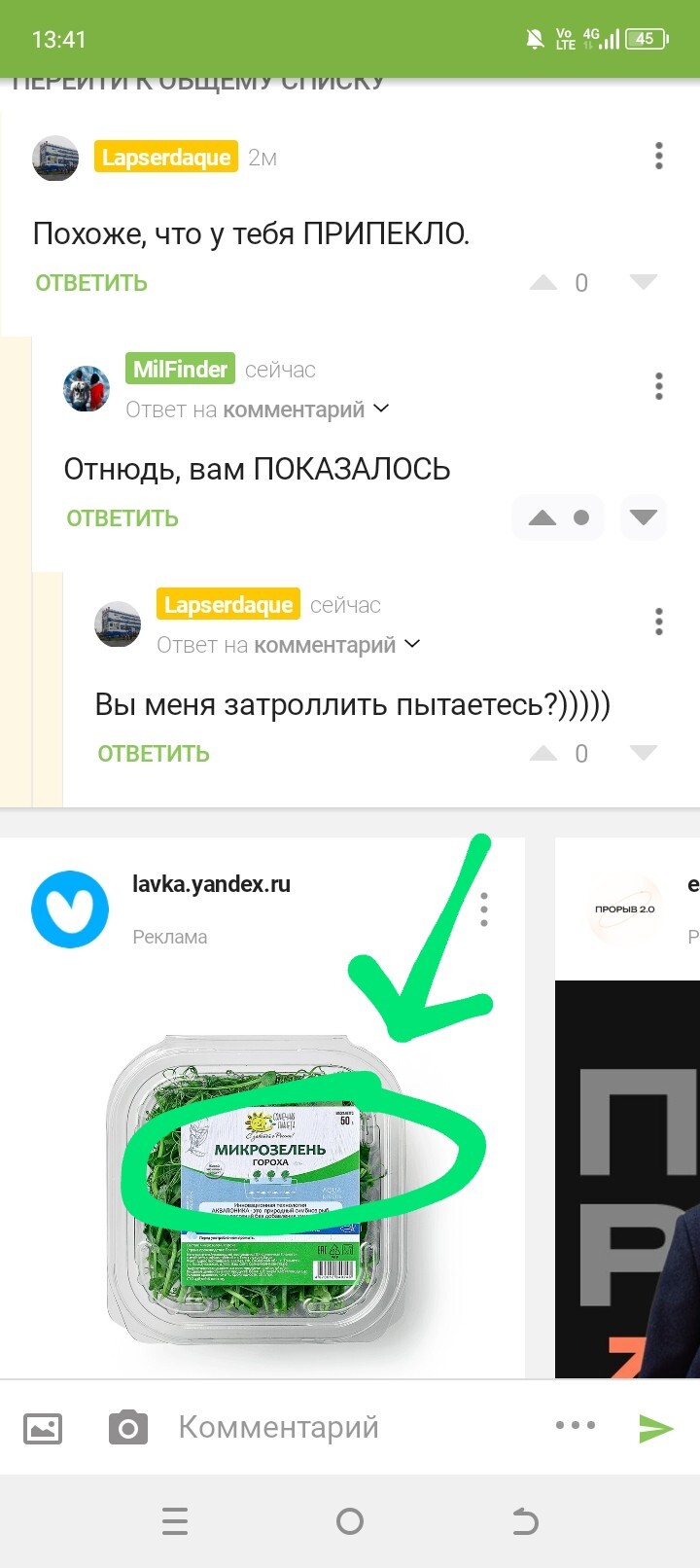
Task: Expand 'Ответ на комментарий' under MilFinder
Action: pyautogui.click(x=258, y=410)
